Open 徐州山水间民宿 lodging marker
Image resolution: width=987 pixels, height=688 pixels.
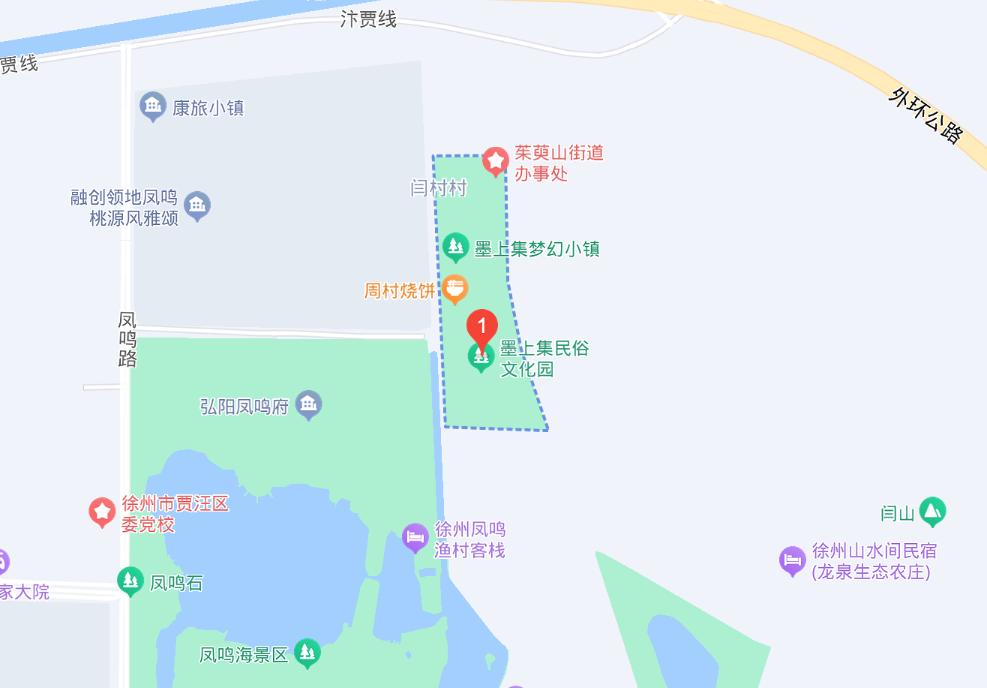pos(792,560)
